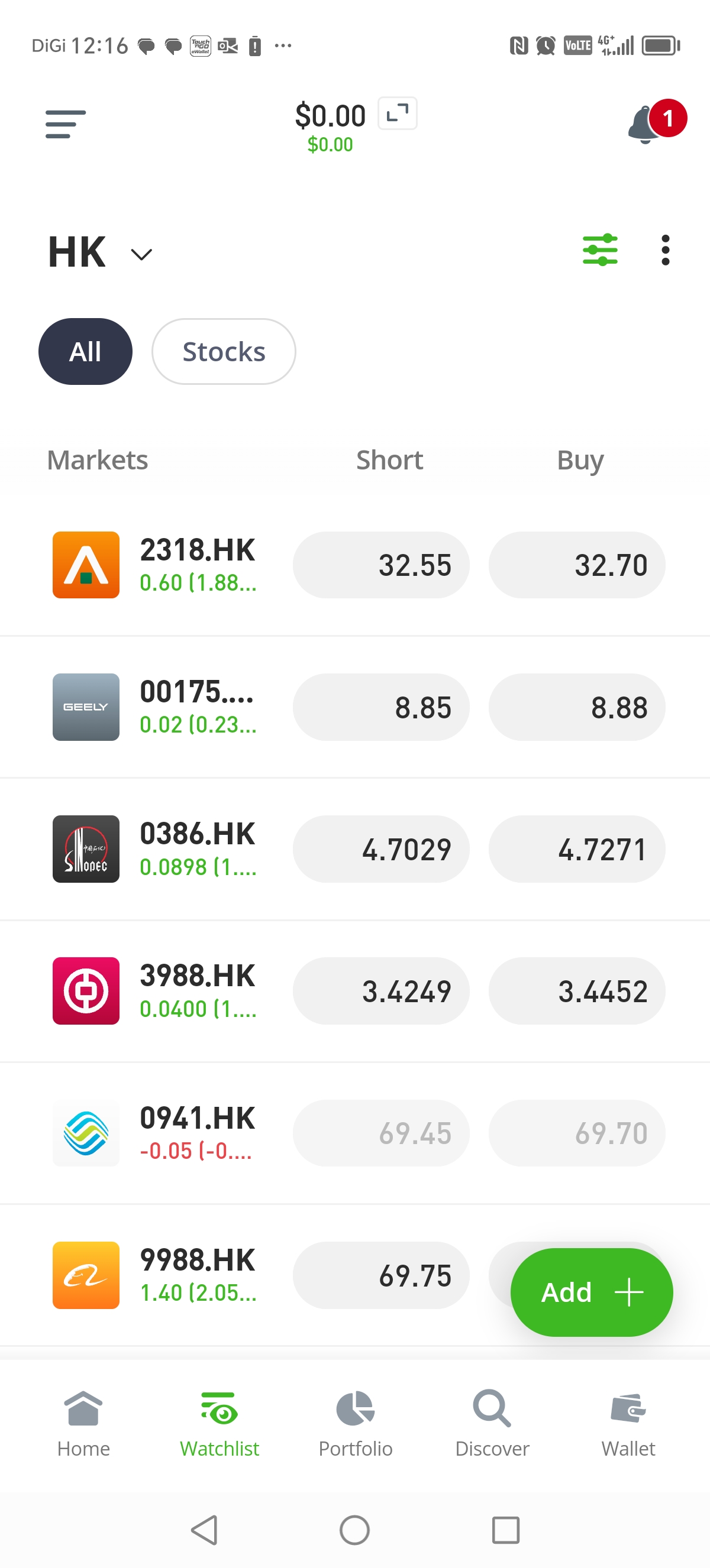710x1568 pixels.
Task: Tap Short price 8.85 for Geely
Action: pyautogui.click(x=381, y=707)
